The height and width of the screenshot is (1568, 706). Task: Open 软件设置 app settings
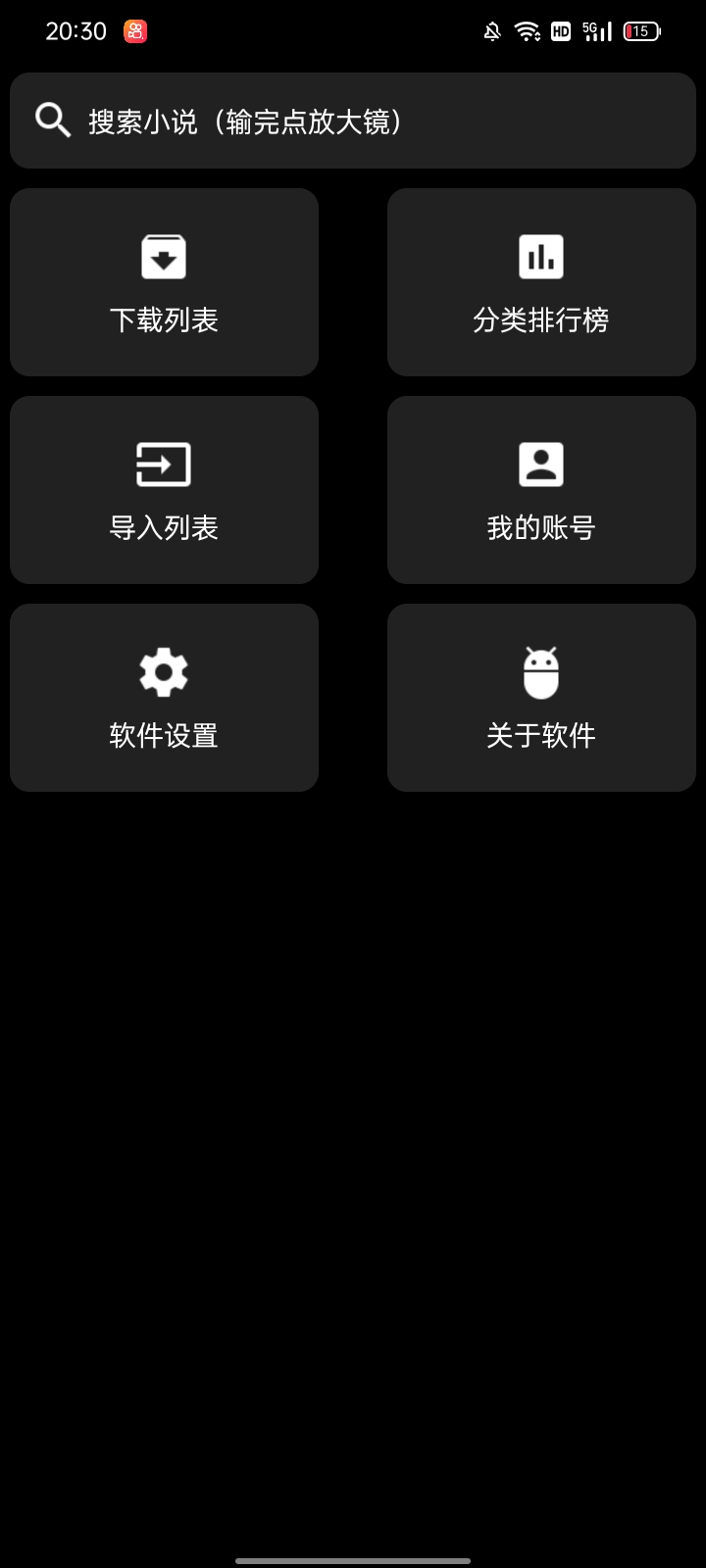[x=164, y=698]
